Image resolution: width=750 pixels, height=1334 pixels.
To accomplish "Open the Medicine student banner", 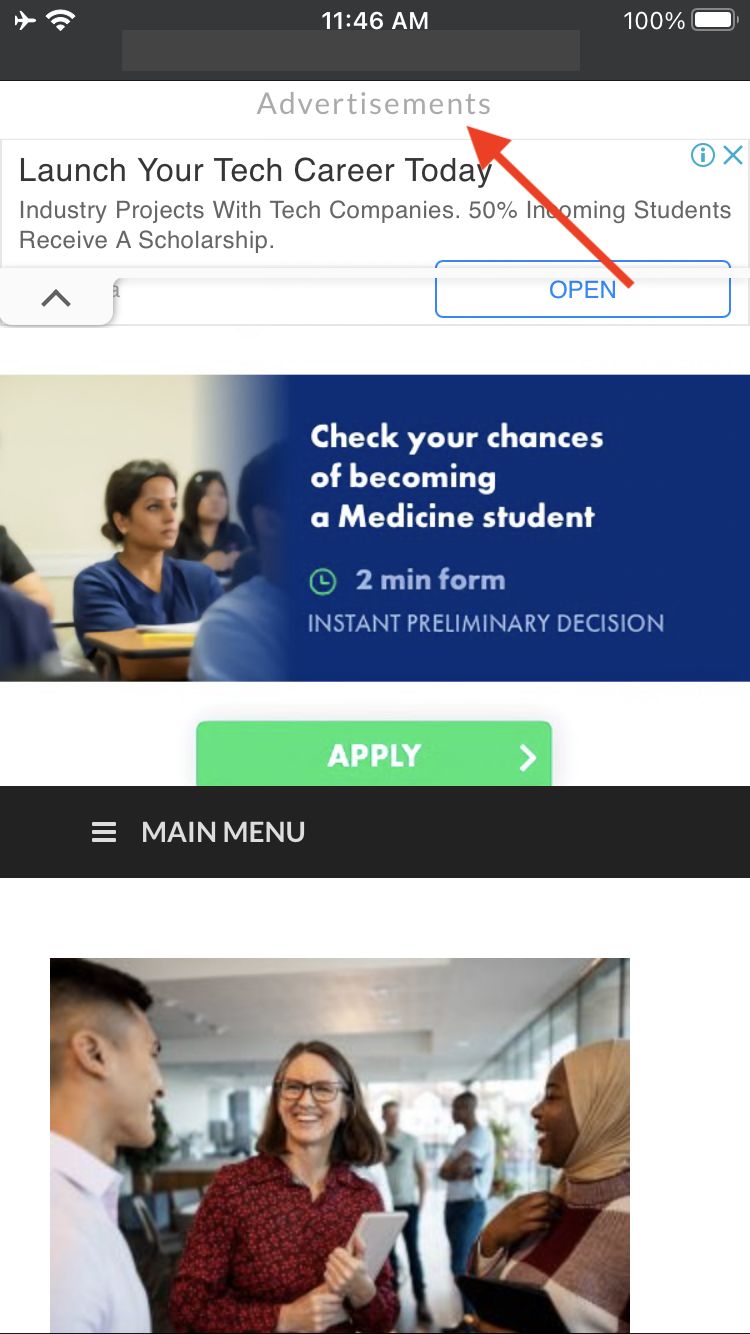I will [x=375, y=528].
